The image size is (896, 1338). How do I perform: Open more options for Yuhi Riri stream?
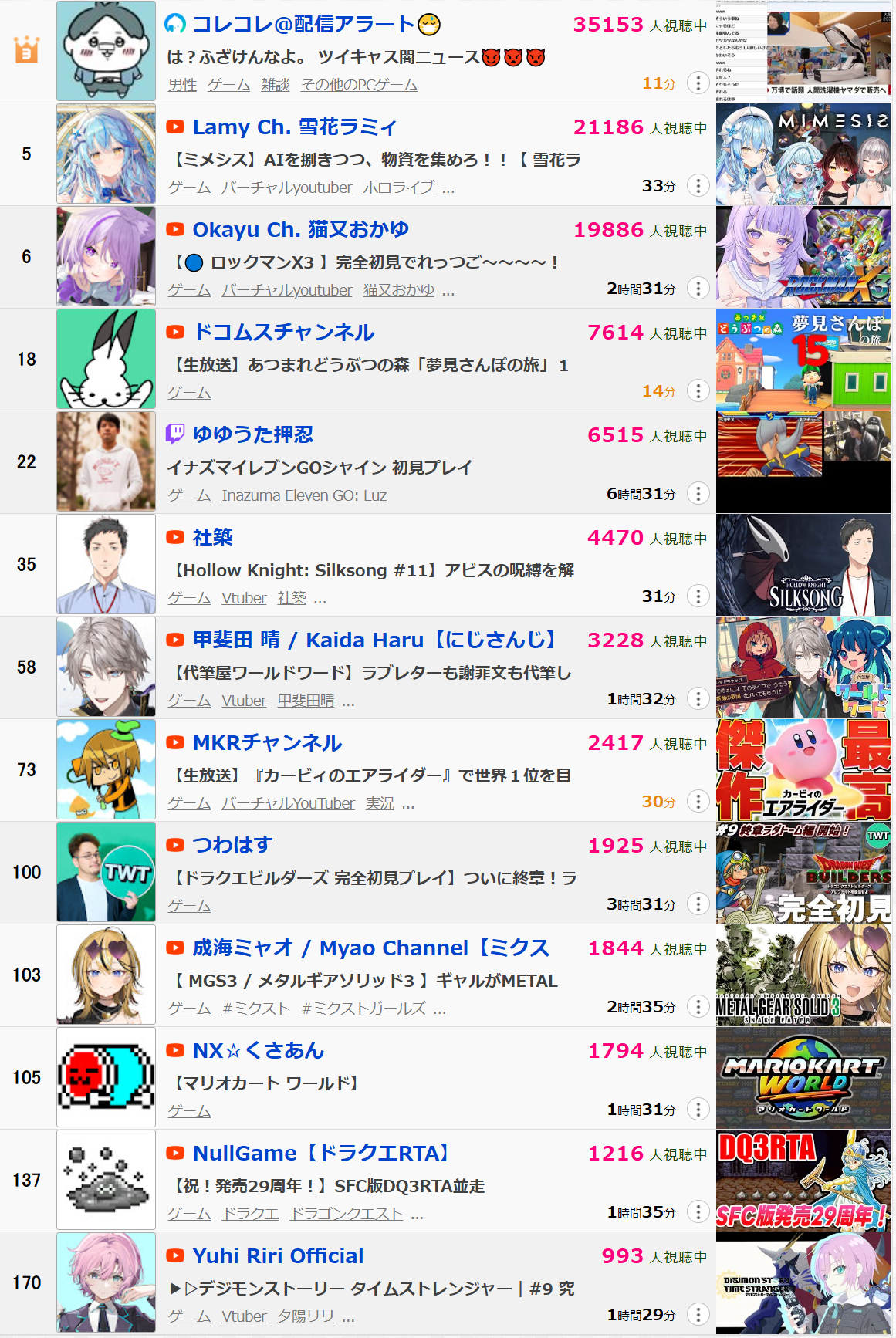point(698,1314)
